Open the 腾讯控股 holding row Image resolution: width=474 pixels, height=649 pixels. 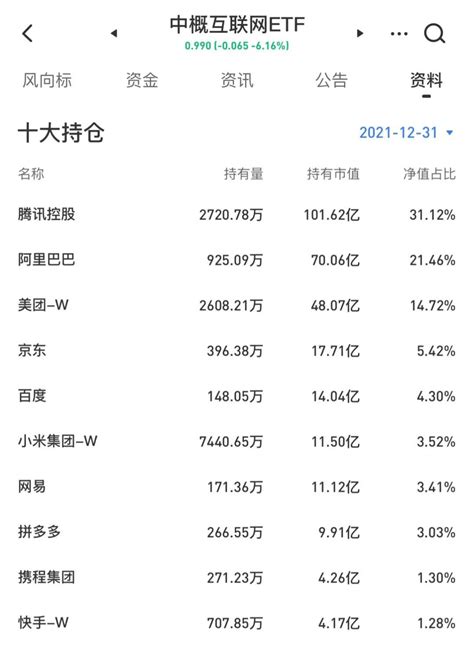[x=237, y=215]
